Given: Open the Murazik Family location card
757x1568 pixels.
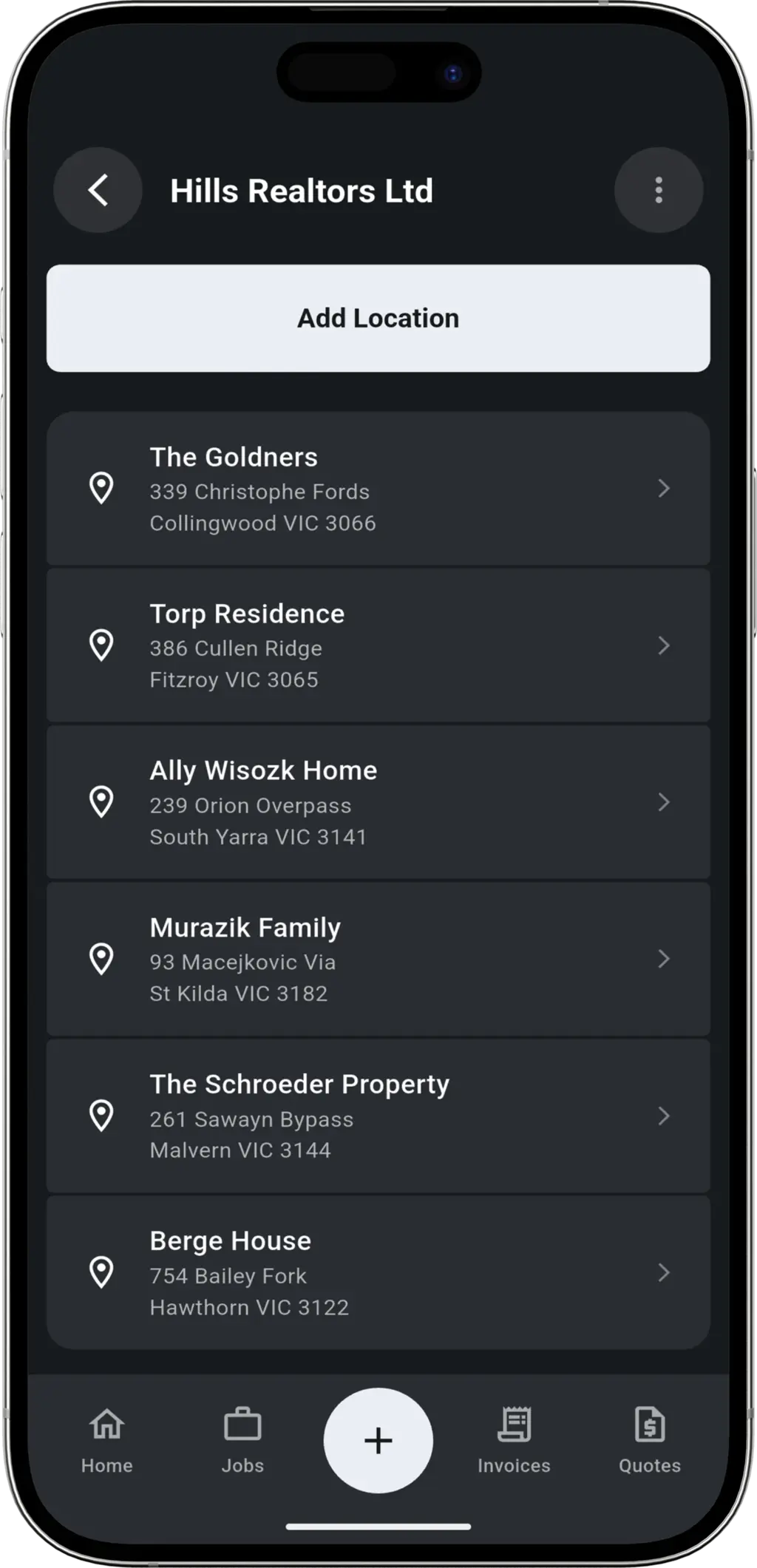Looking at the screenshot, I should coord(378,959).
